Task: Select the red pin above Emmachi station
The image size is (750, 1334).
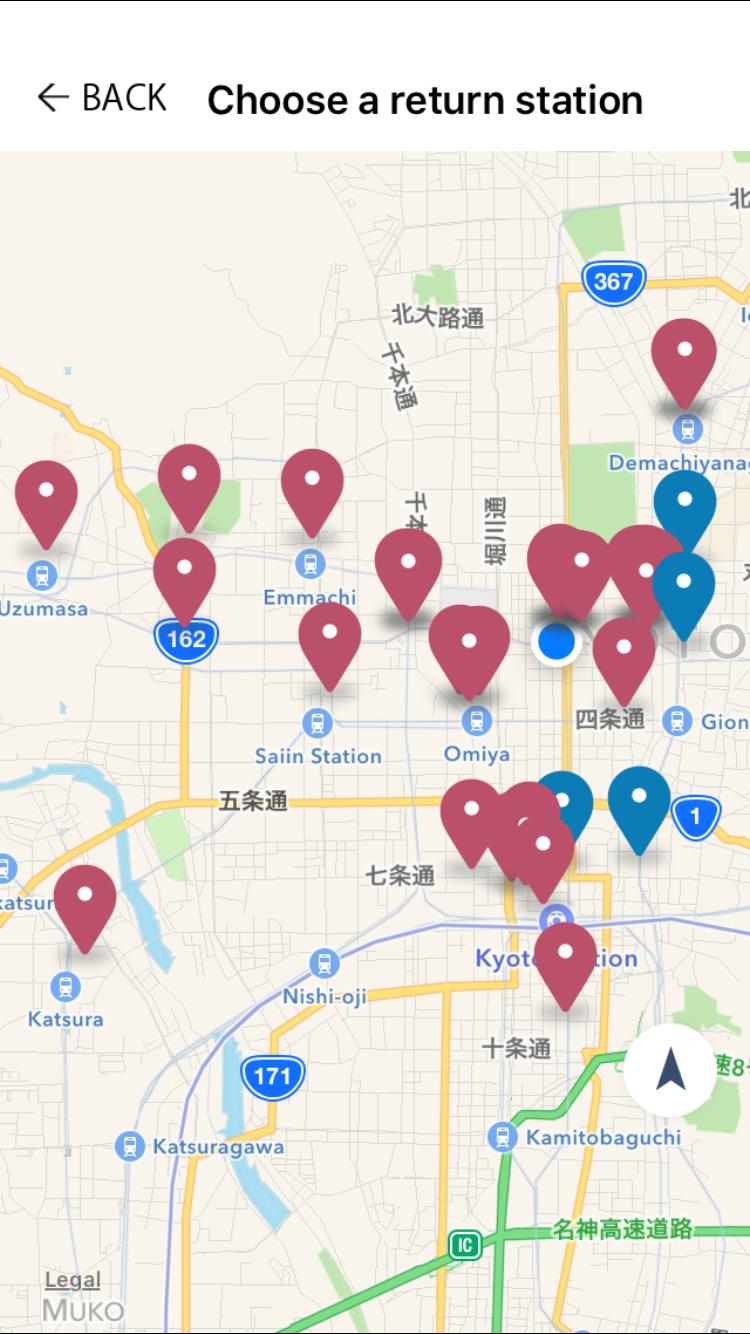Action: coord(312,487)
